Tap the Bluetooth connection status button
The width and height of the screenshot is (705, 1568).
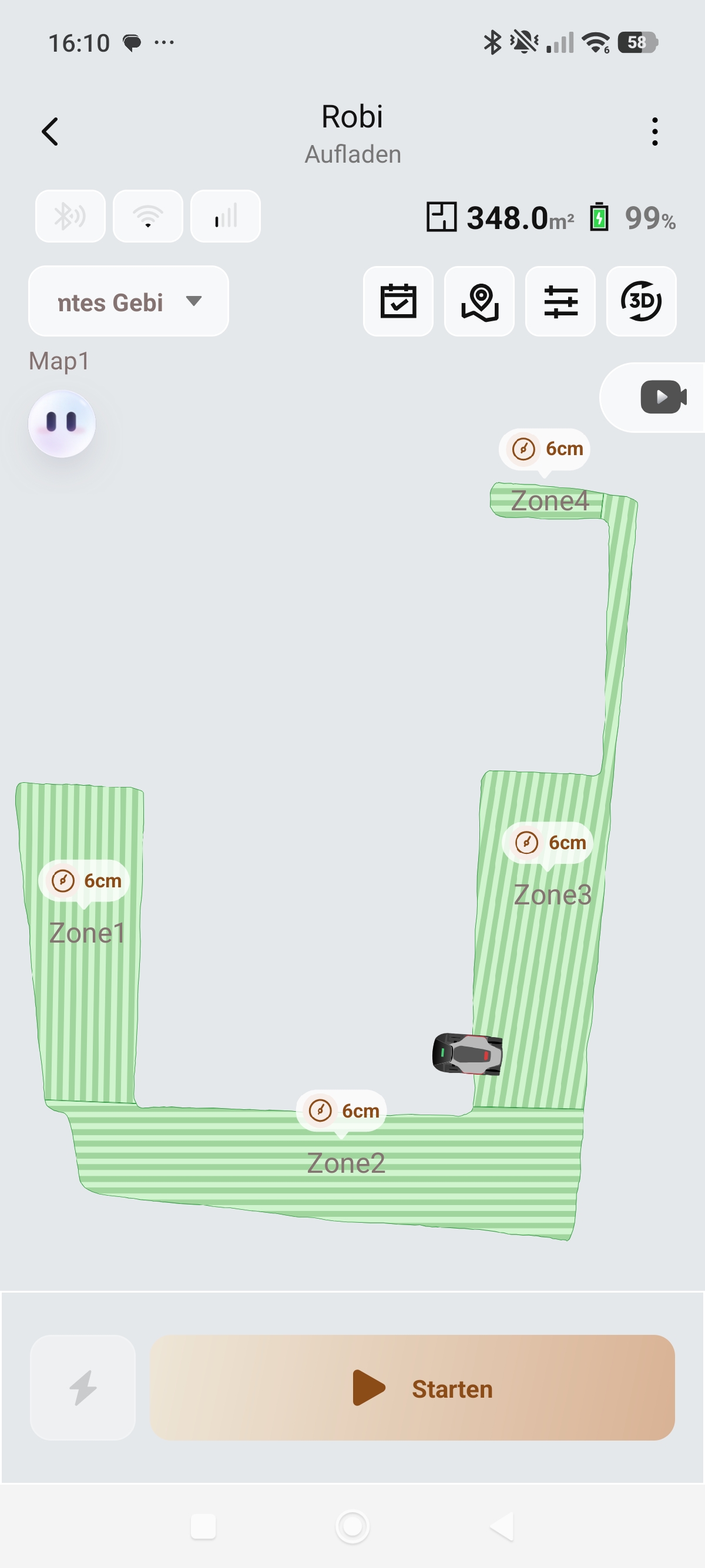point(70,216)
